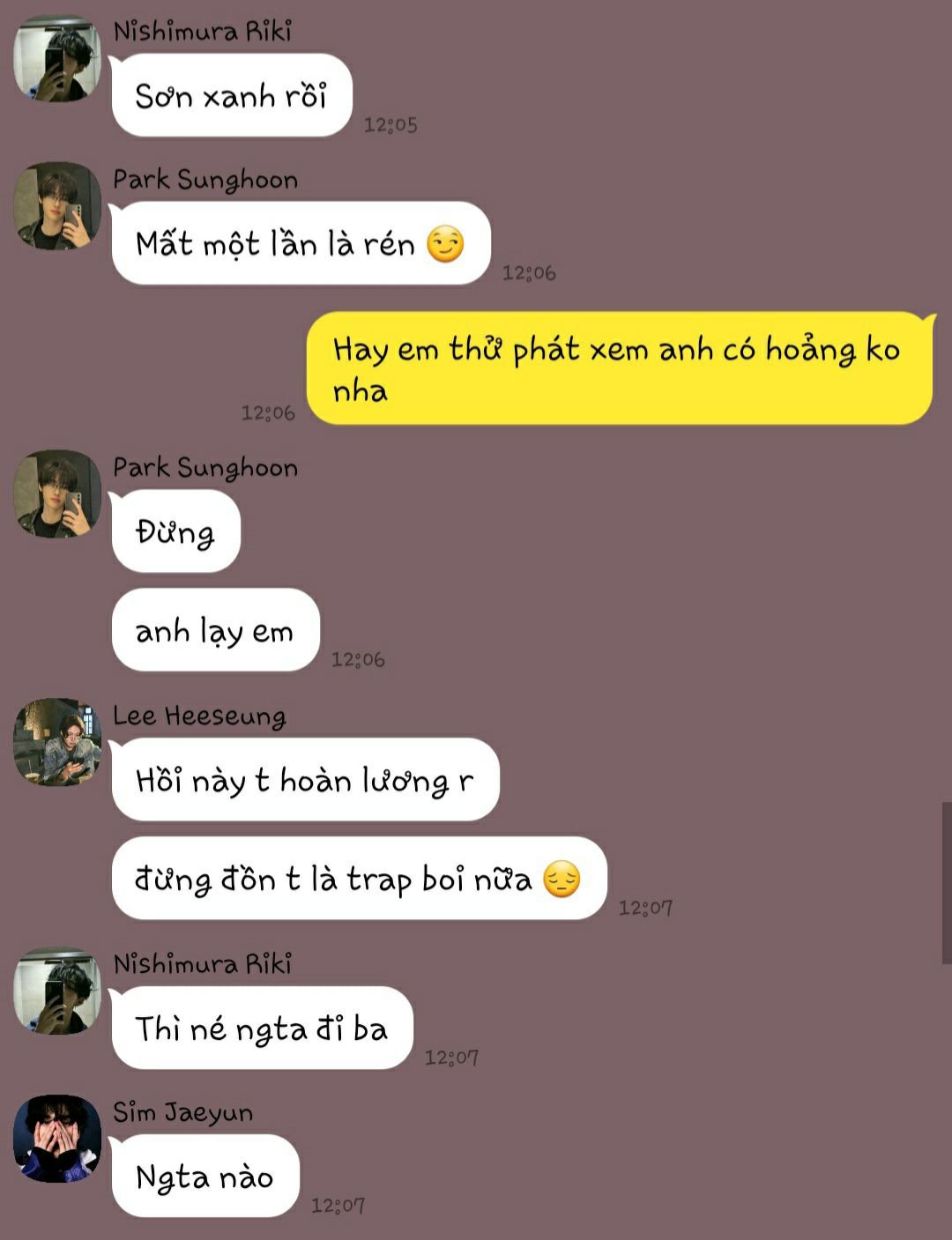952x1240 pixels.
Task: Open Sim Jaeyun's profile avatar
Action: (x=57, y=1139)
